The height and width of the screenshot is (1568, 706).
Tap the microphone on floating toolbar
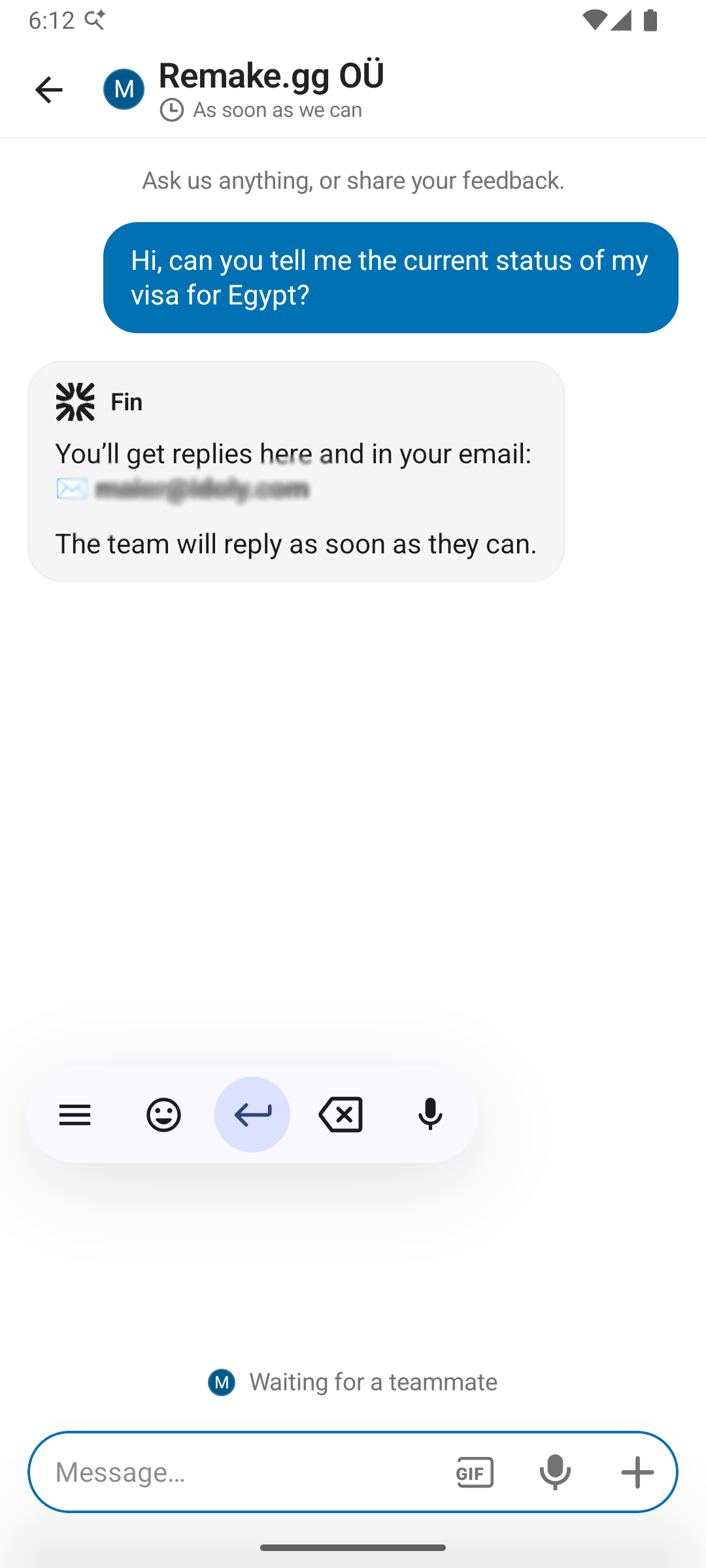430,1115
